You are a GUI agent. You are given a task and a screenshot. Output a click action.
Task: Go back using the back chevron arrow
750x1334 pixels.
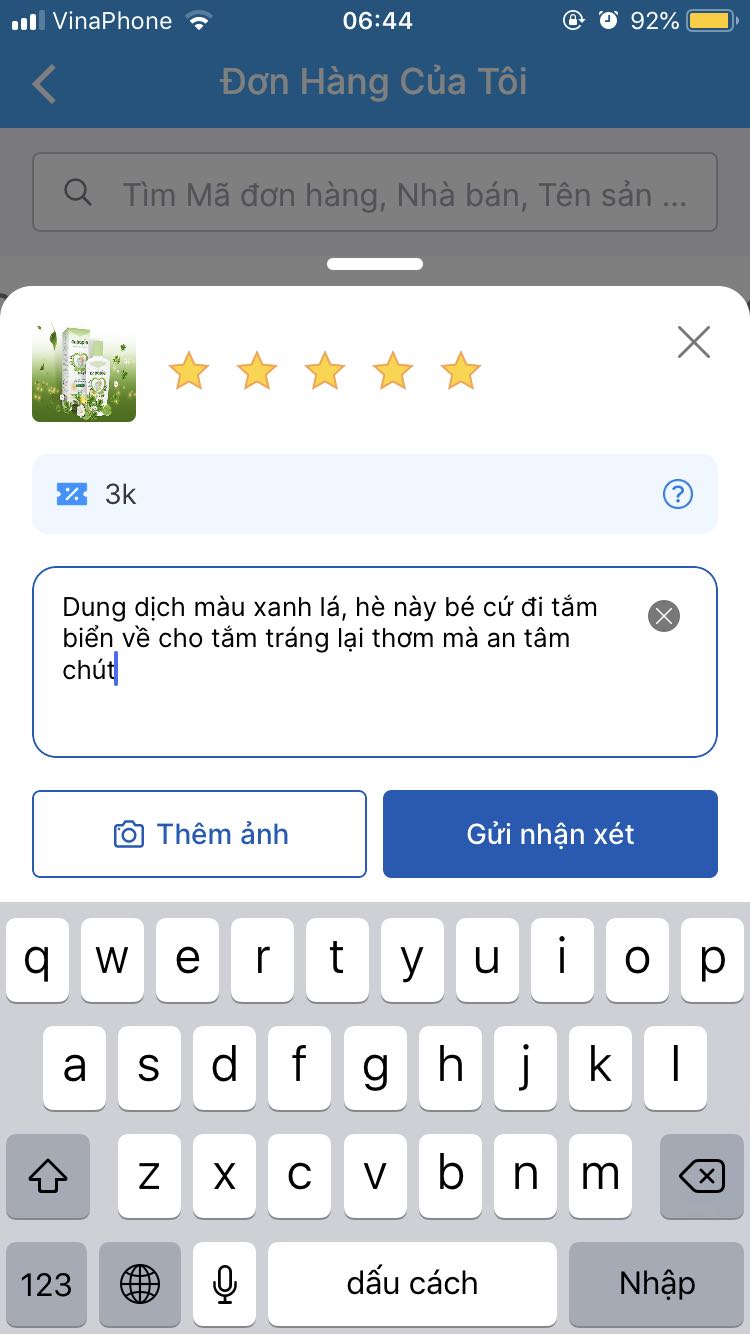43,84
